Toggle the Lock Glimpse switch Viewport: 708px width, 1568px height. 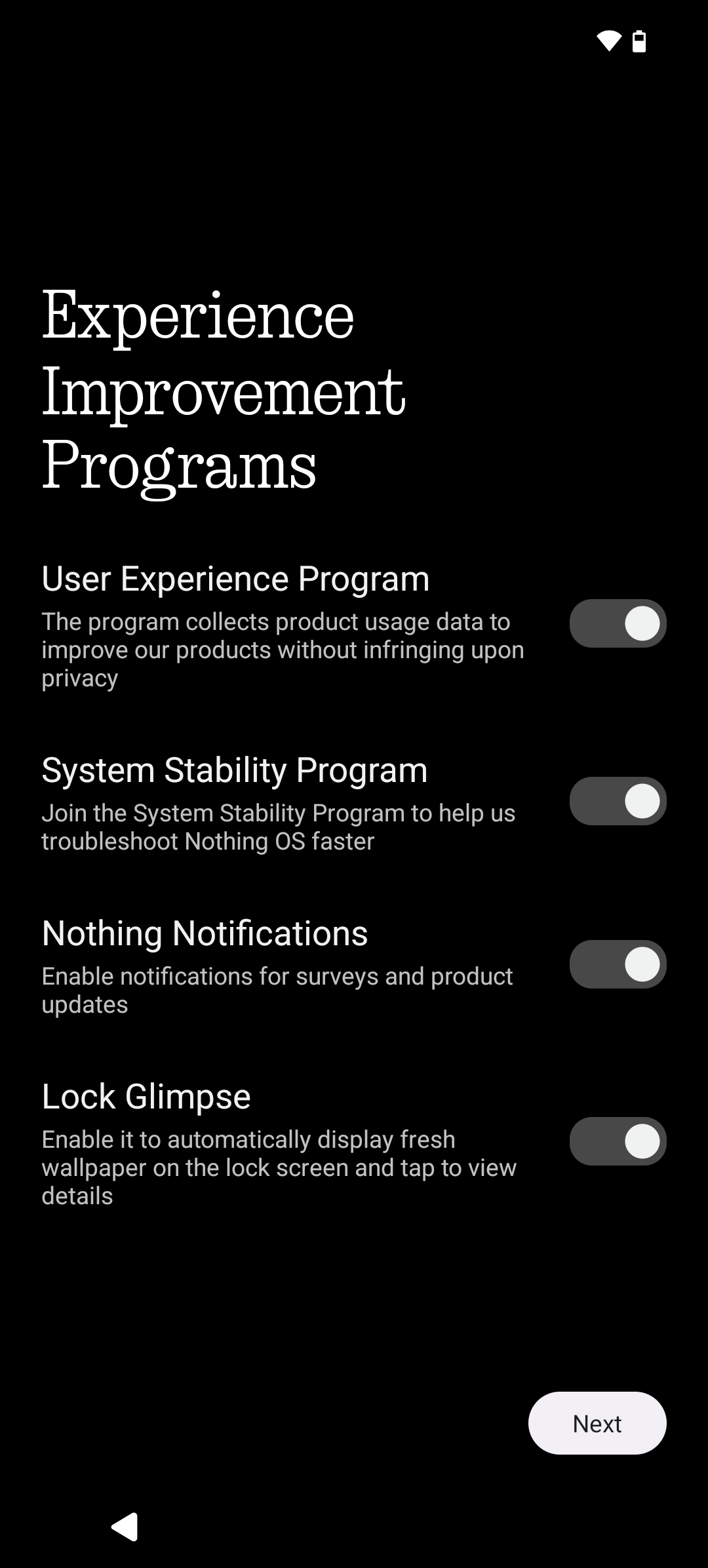tap(618, 1141)
